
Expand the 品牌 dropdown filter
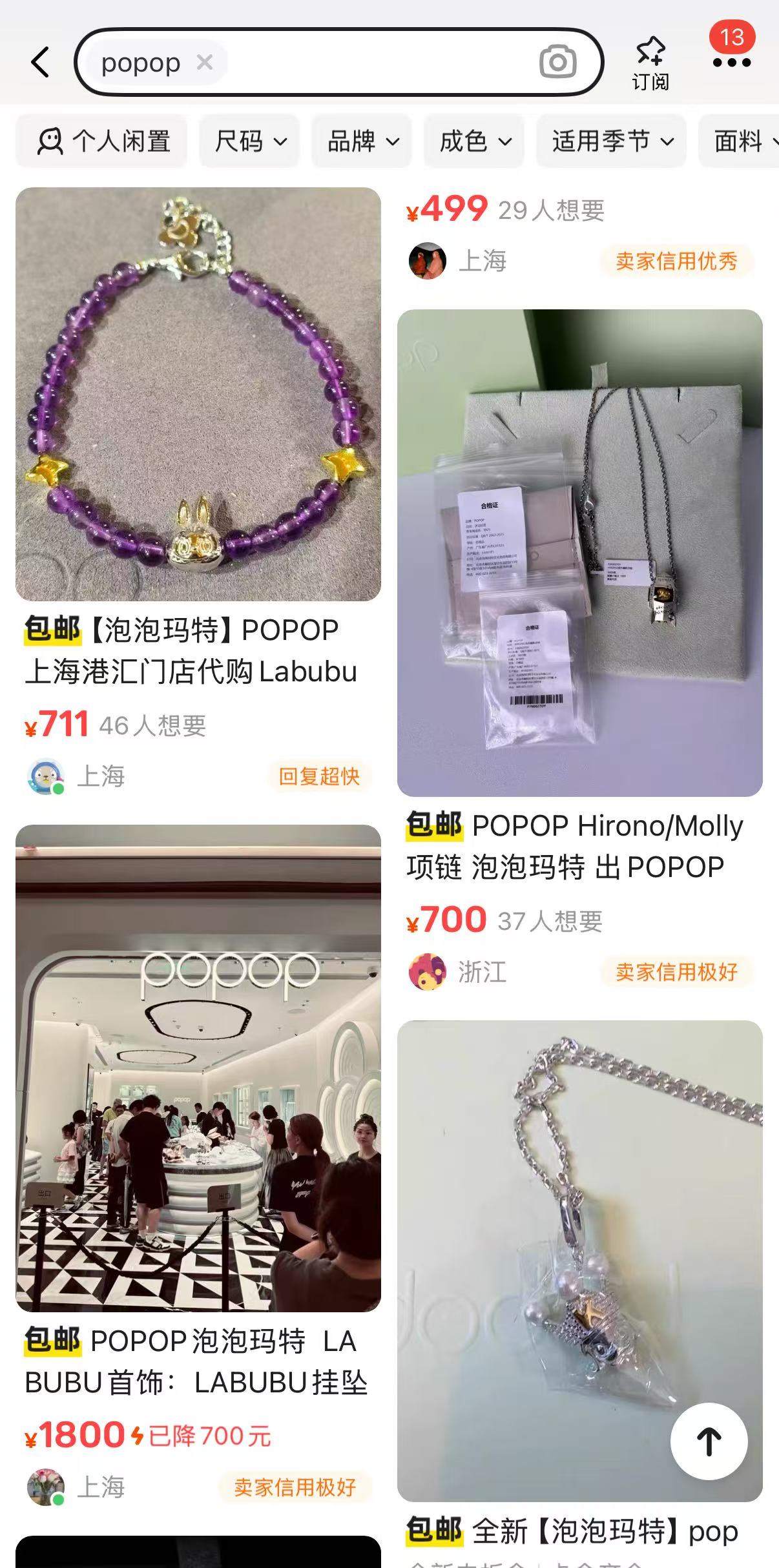(362, 141)
